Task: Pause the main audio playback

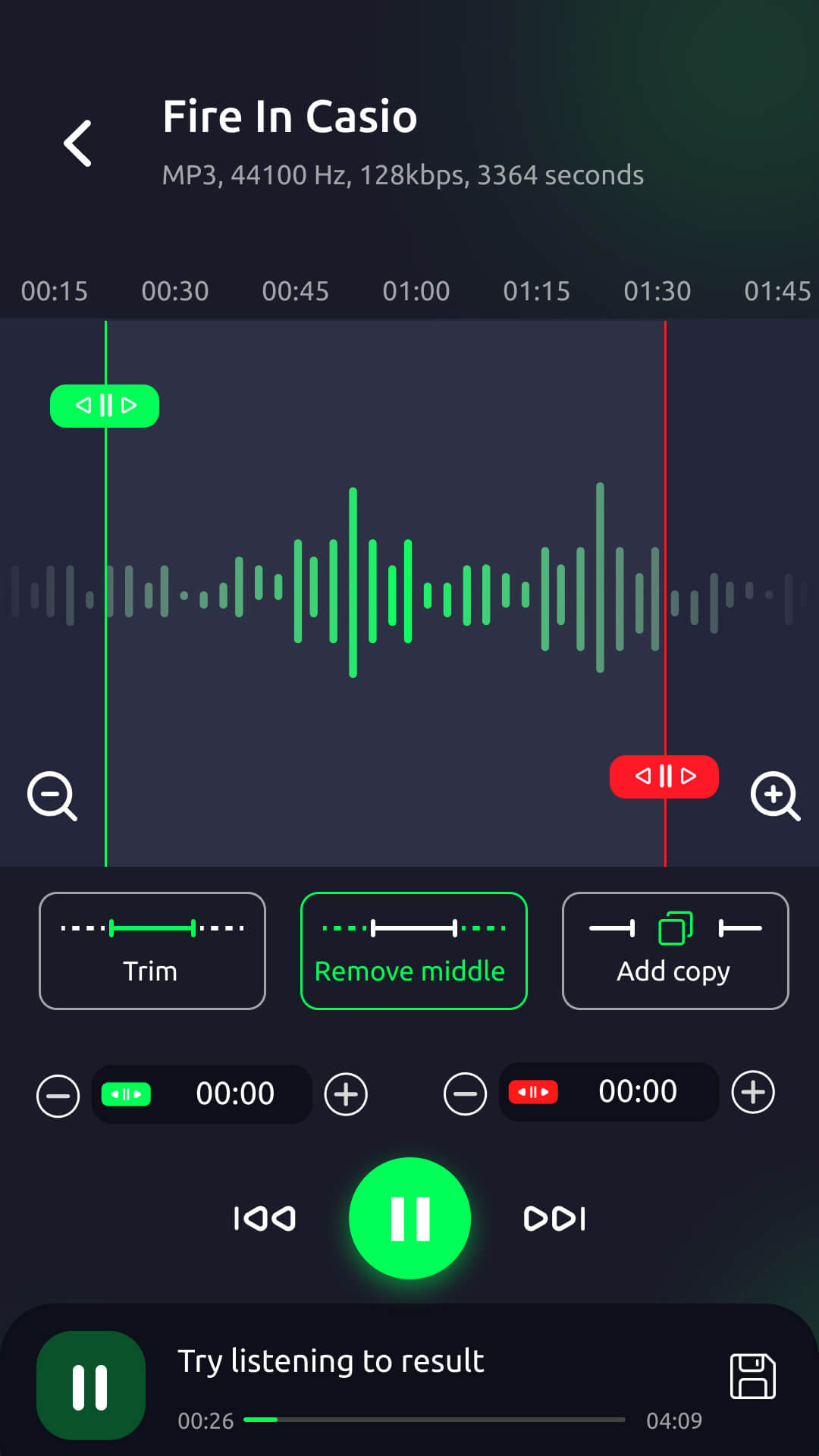Action: pos(409,1218)
